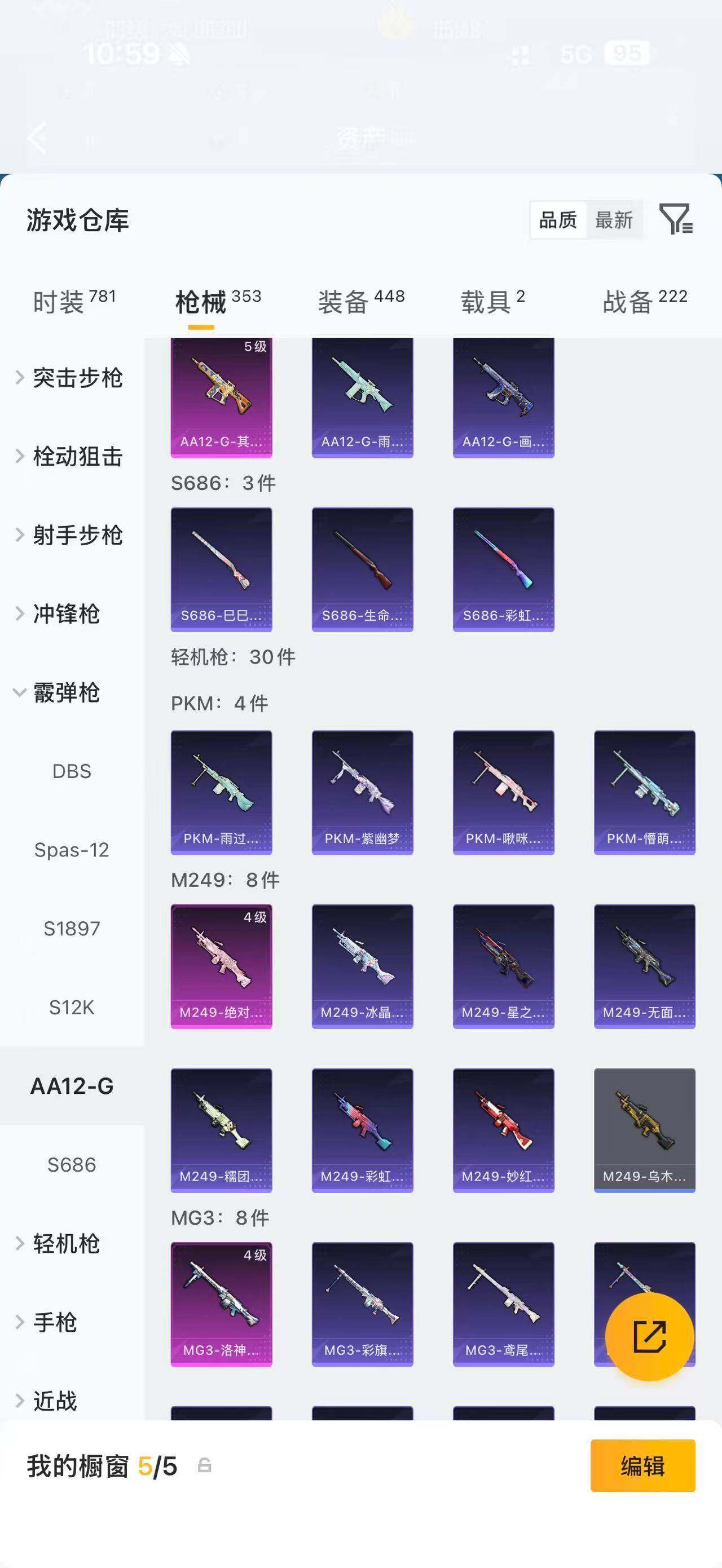Sort items by 最新

click(614, 220)
